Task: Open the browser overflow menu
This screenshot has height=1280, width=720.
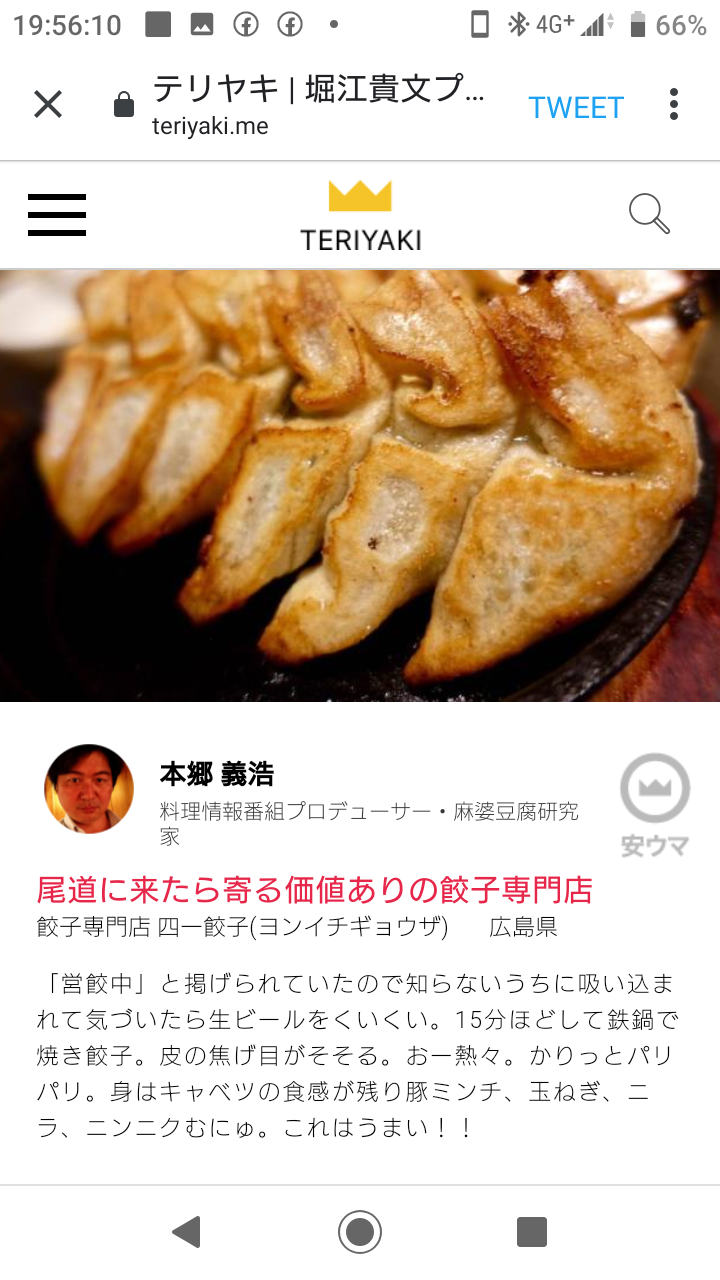Action: tap(674, 104)
